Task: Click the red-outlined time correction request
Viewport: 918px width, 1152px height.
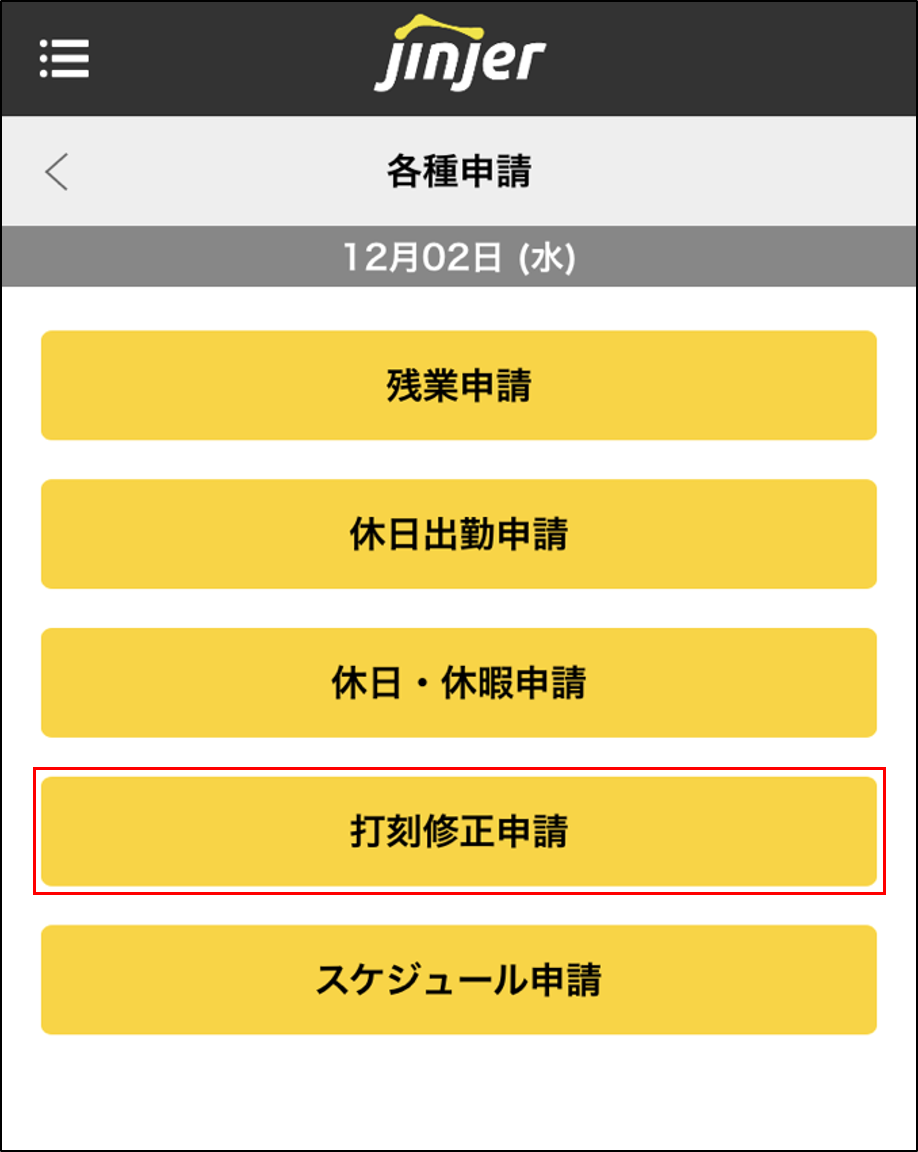Action: [x=459, y=831]
